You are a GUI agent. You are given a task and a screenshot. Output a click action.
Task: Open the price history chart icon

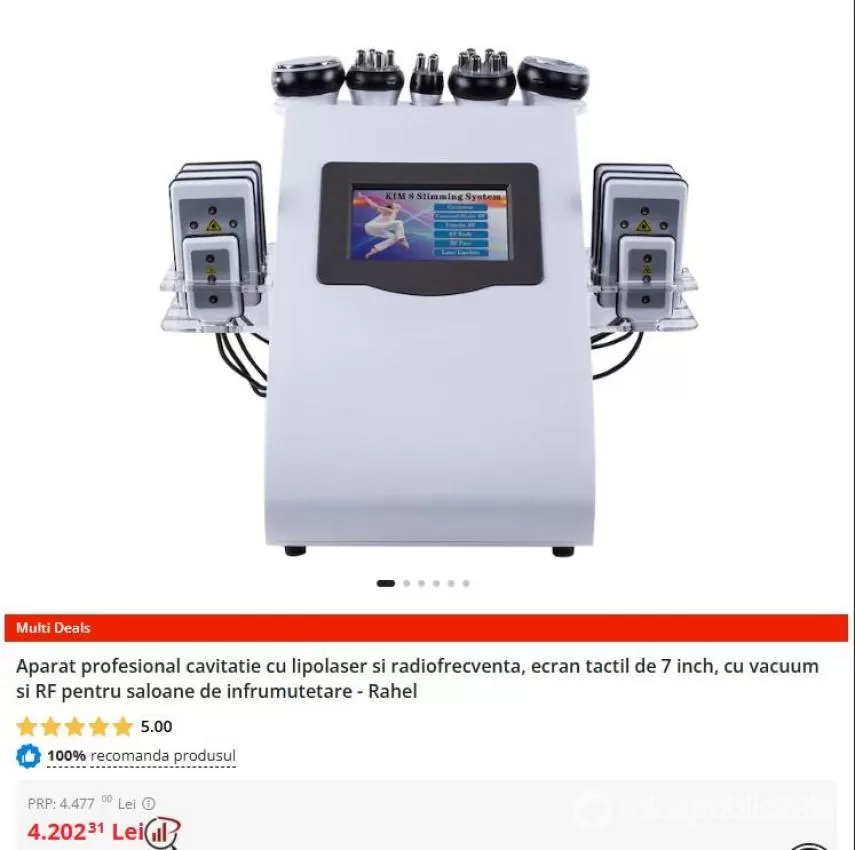click(163, 832)
